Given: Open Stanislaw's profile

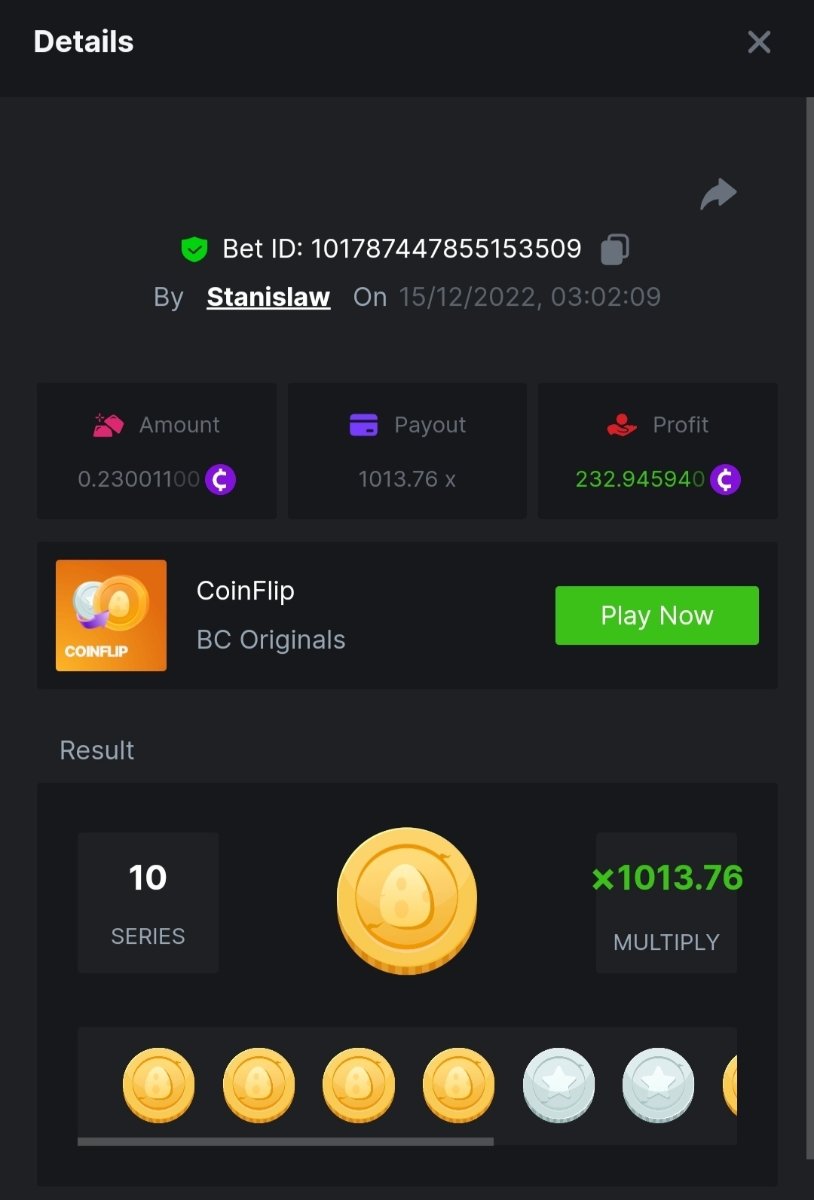Looking at the screenshot, I should (268, 297).
